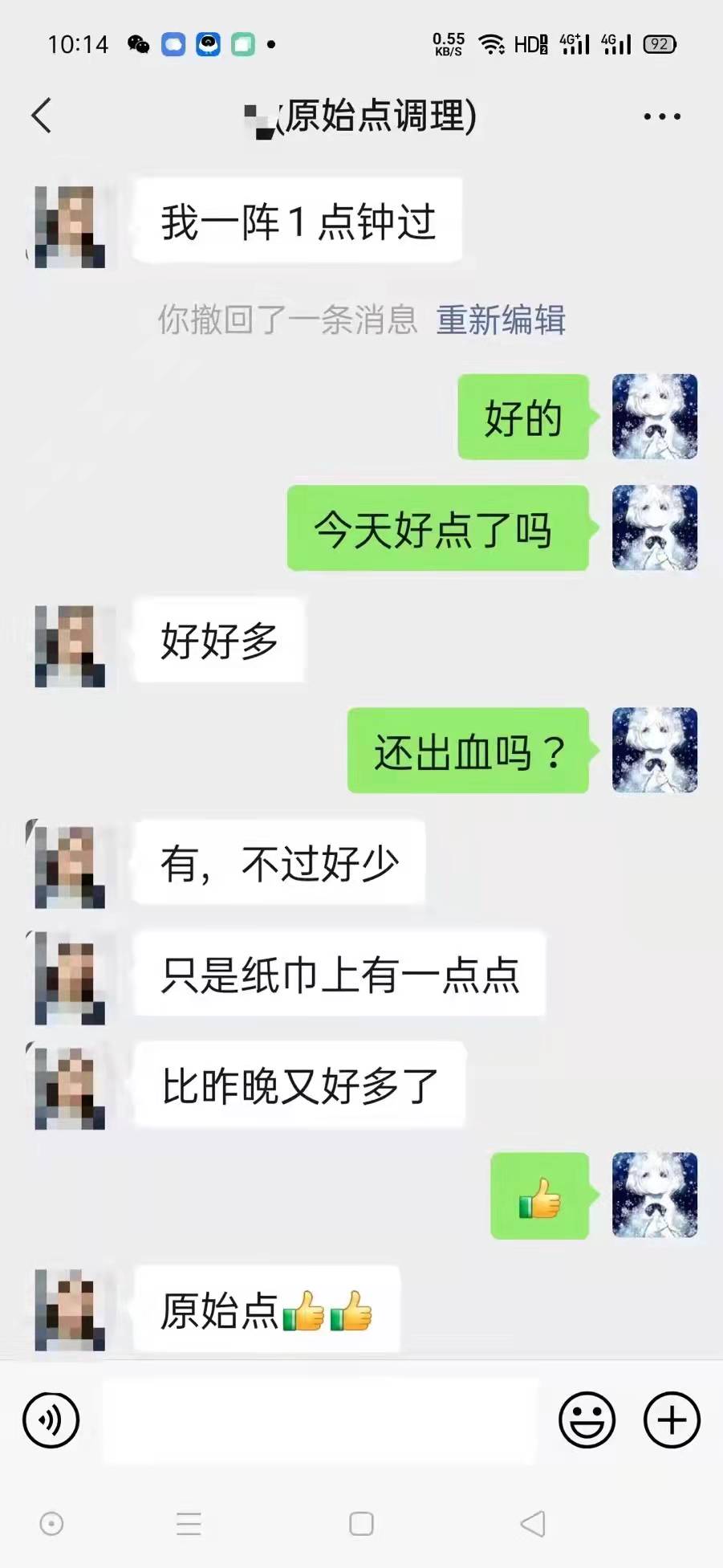Open your own avatar beside 今天好点了吗
Viewport: 723px width, 1568px height.
coord(654,527)
